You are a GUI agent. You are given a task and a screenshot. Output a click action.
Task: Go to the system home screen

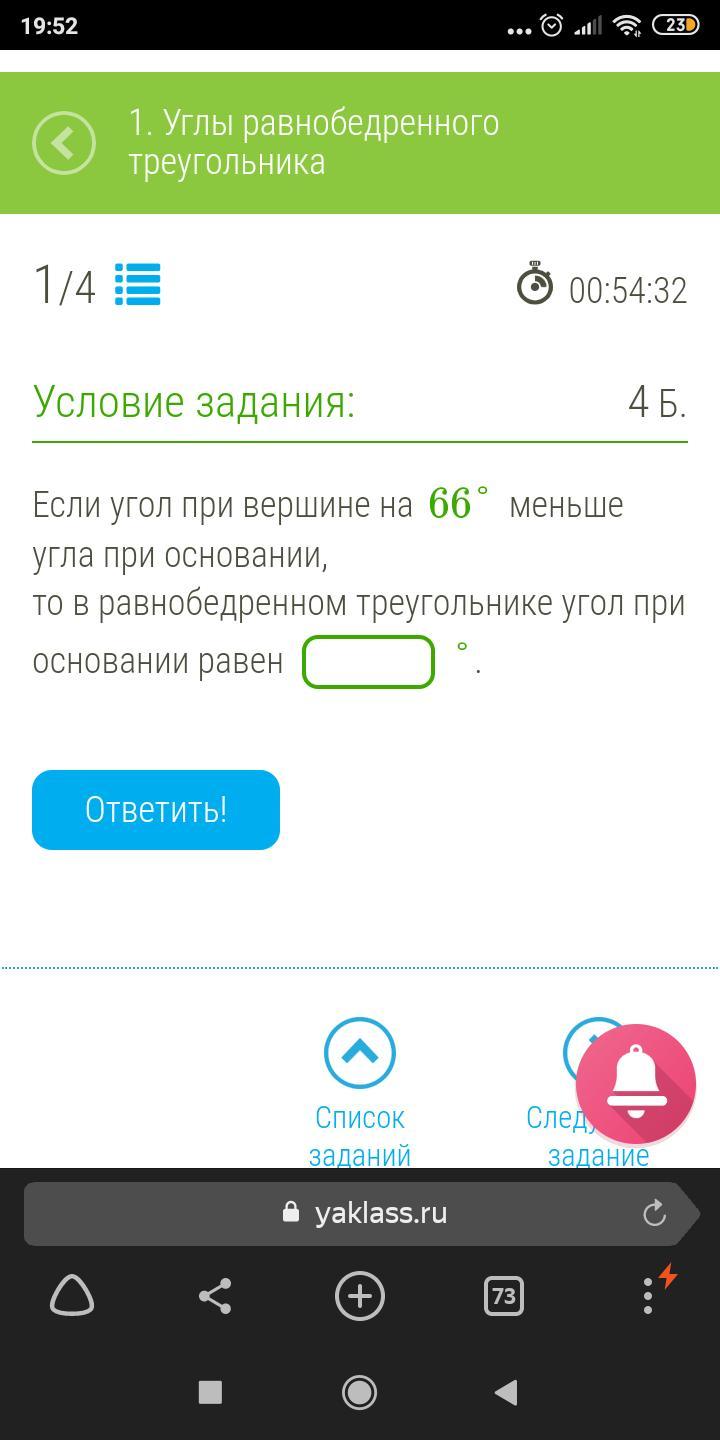click(360, 1392)
